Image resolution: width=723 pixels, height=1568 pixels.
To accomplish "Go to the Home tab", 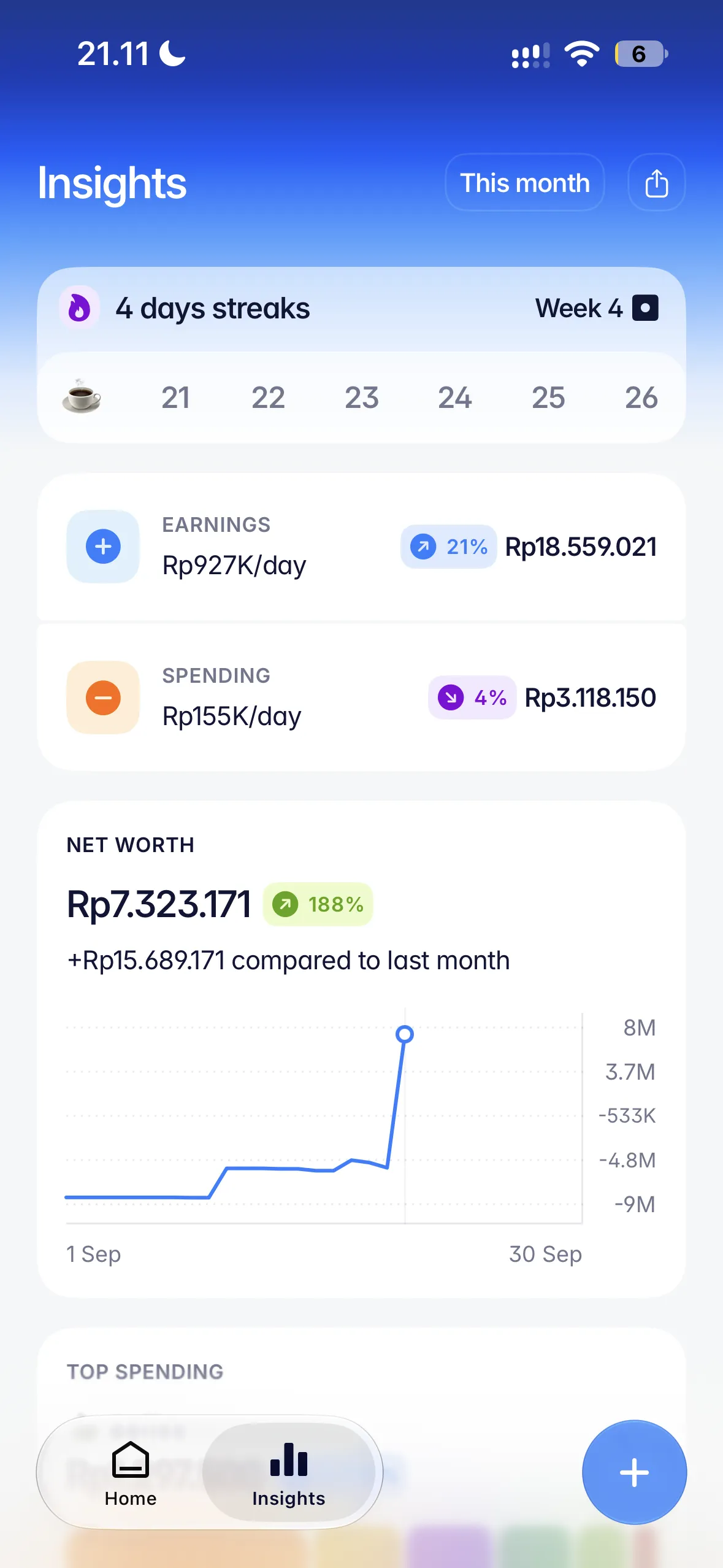I will click(130, 1473).
